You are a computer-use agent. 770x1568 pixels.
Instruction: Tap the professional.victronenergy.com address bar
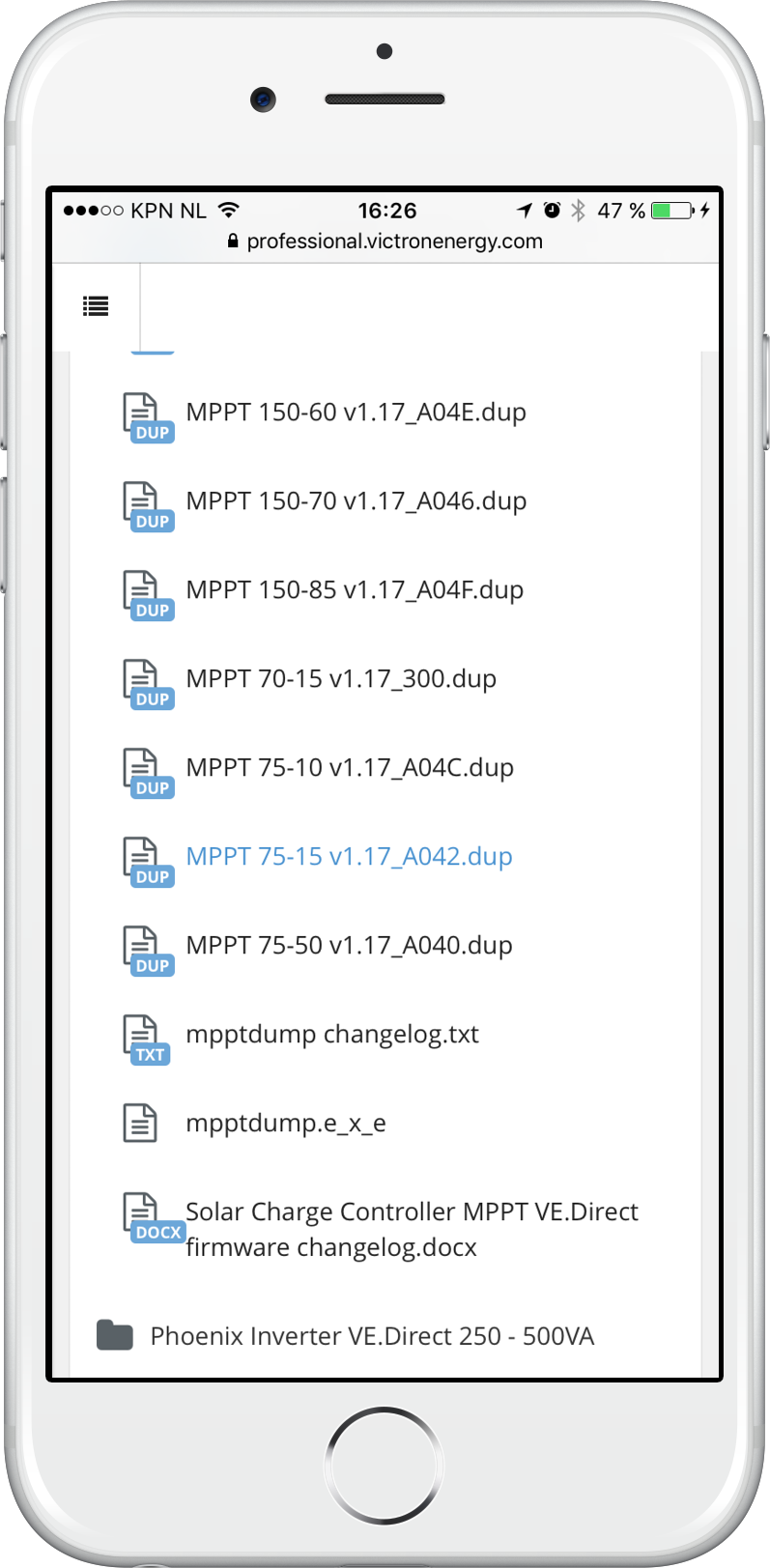385,242
